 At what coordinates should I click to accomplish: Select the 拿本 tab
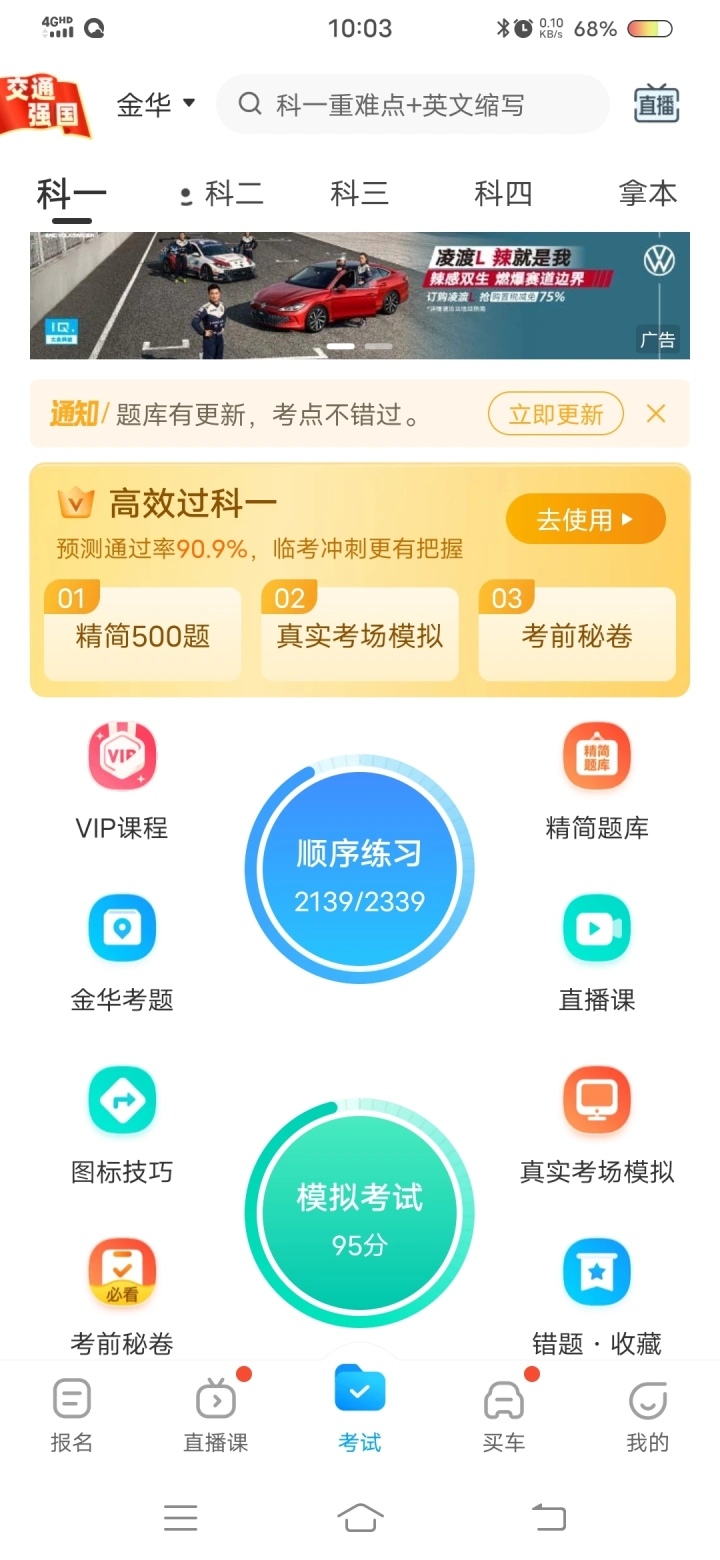tap(648, 193)
